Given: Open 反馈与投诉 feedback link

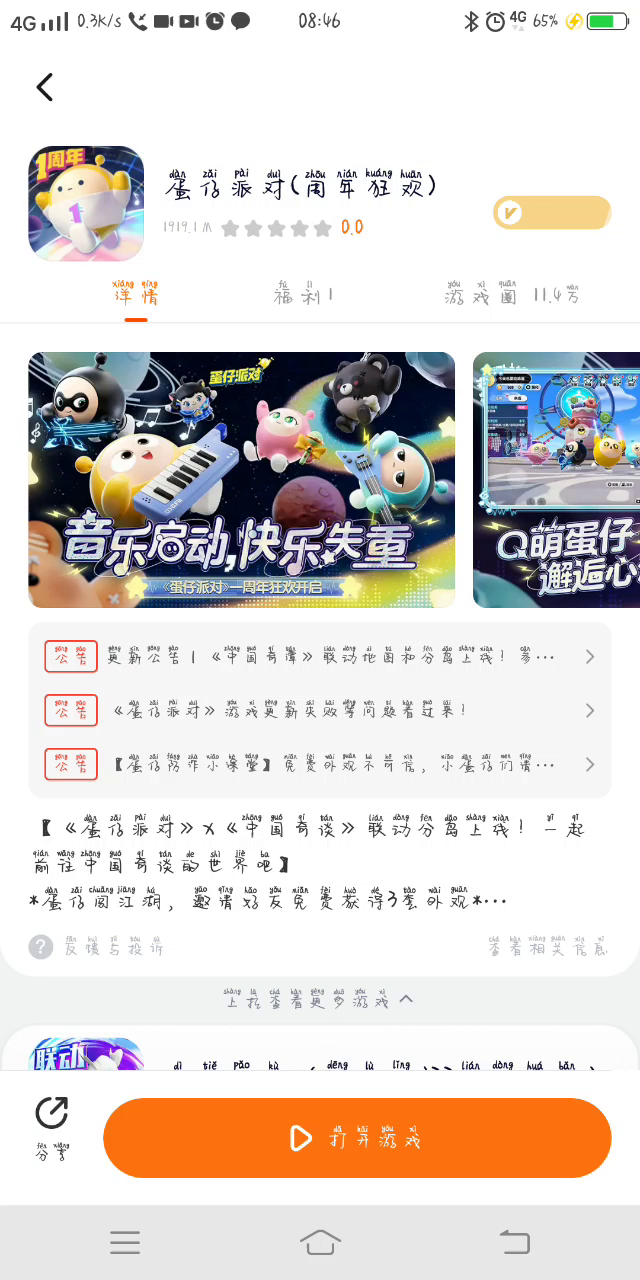Looking at the screenshot, I should [x=98, y=946].
